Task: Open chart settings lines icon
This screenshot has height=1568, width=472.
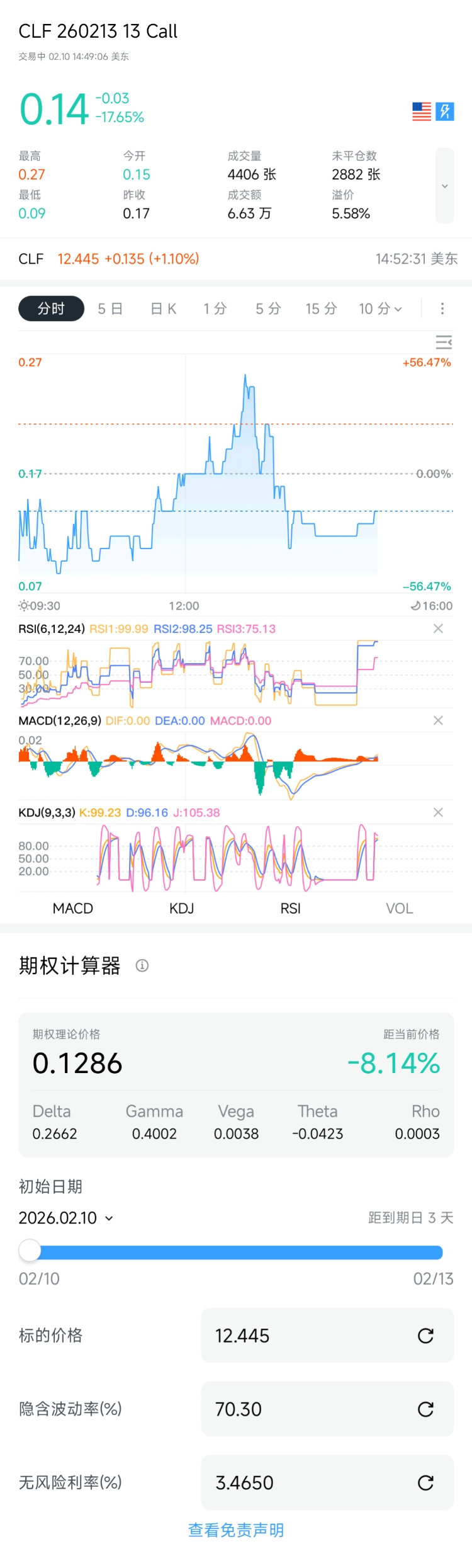Action: coord(444,342)
